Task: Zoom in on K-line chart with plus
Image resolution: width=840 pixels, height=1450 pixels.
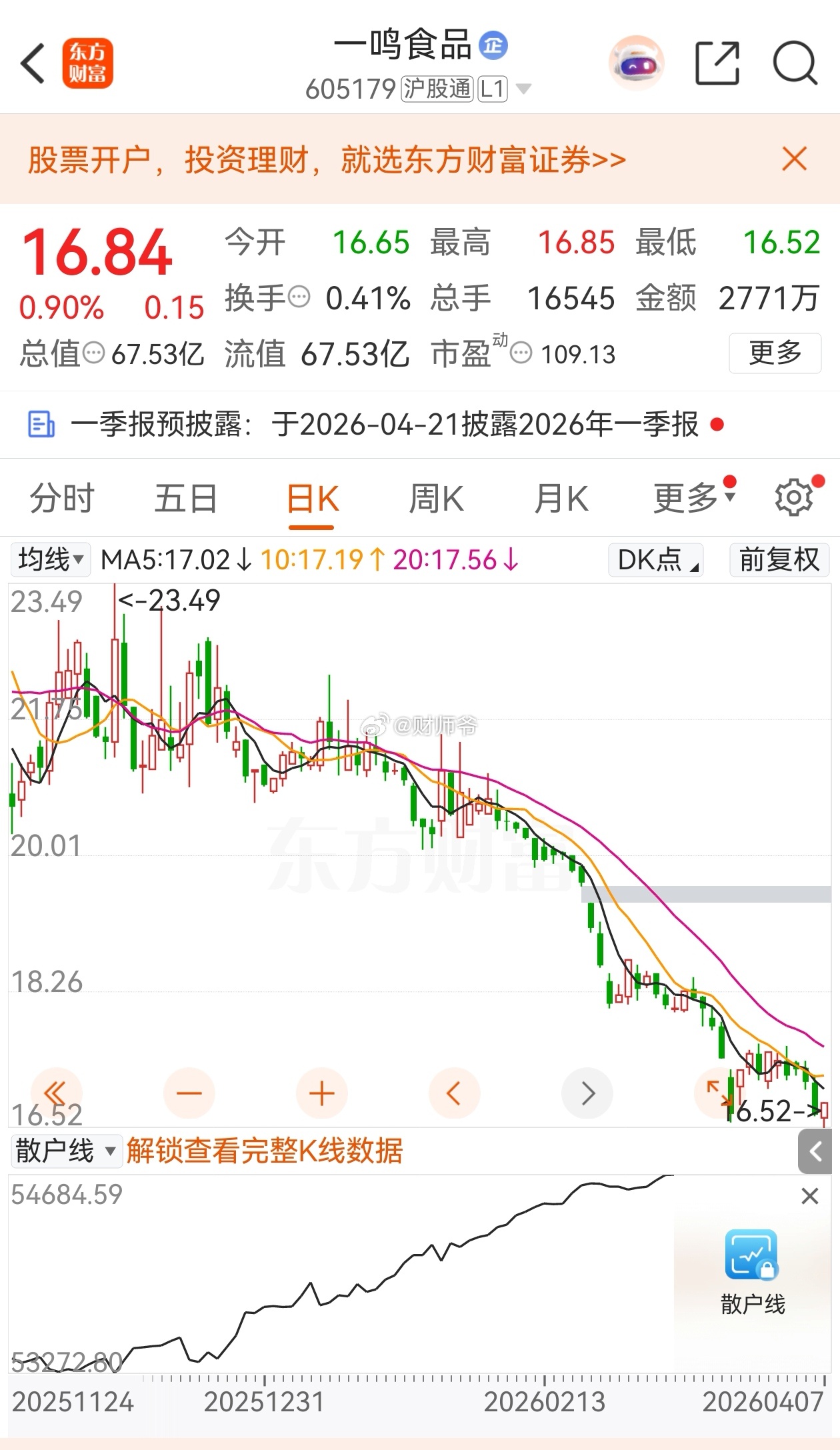Action: 322,1093
